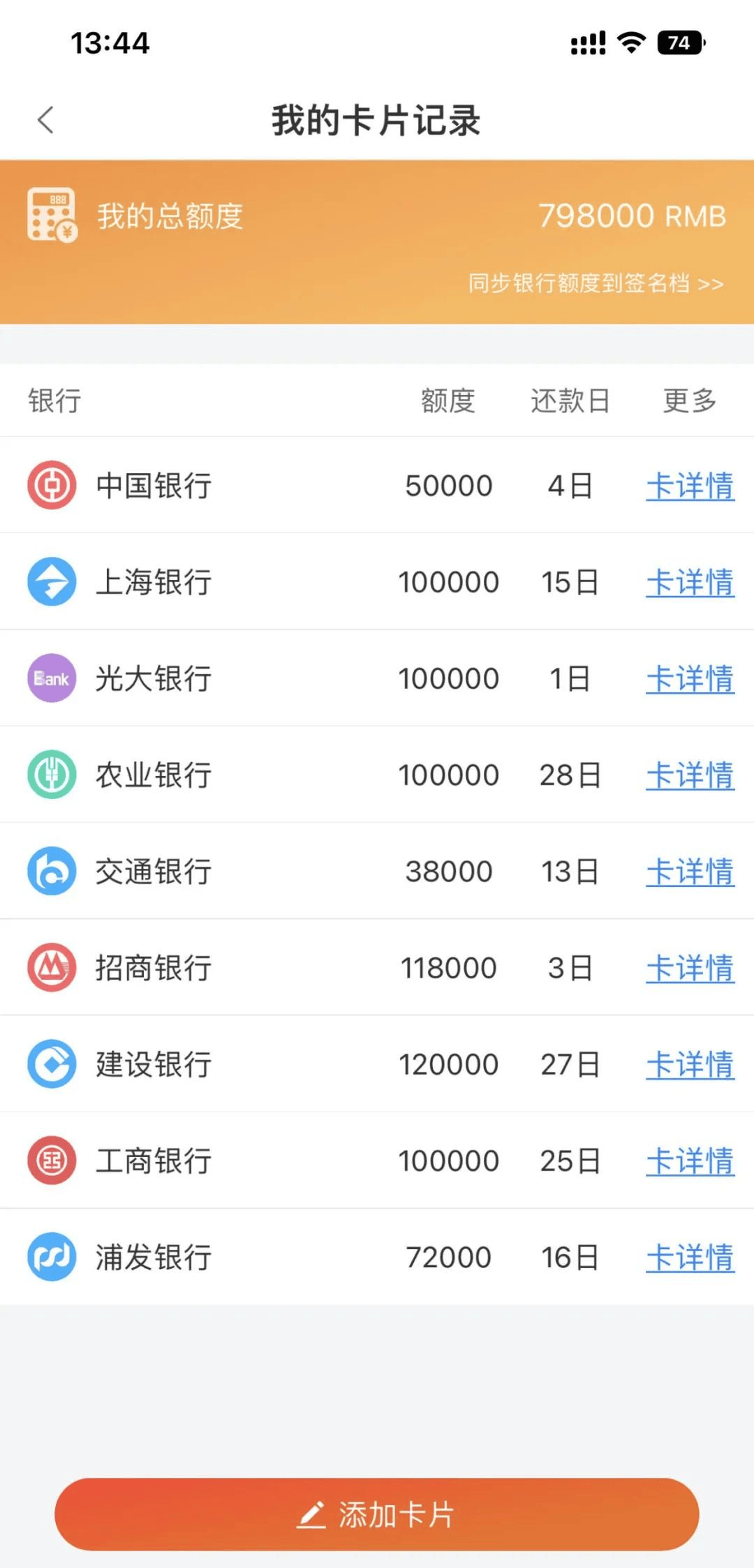Tap 同步银行额度到签名档 link
Screen dimensions: 754x1568
596,283
